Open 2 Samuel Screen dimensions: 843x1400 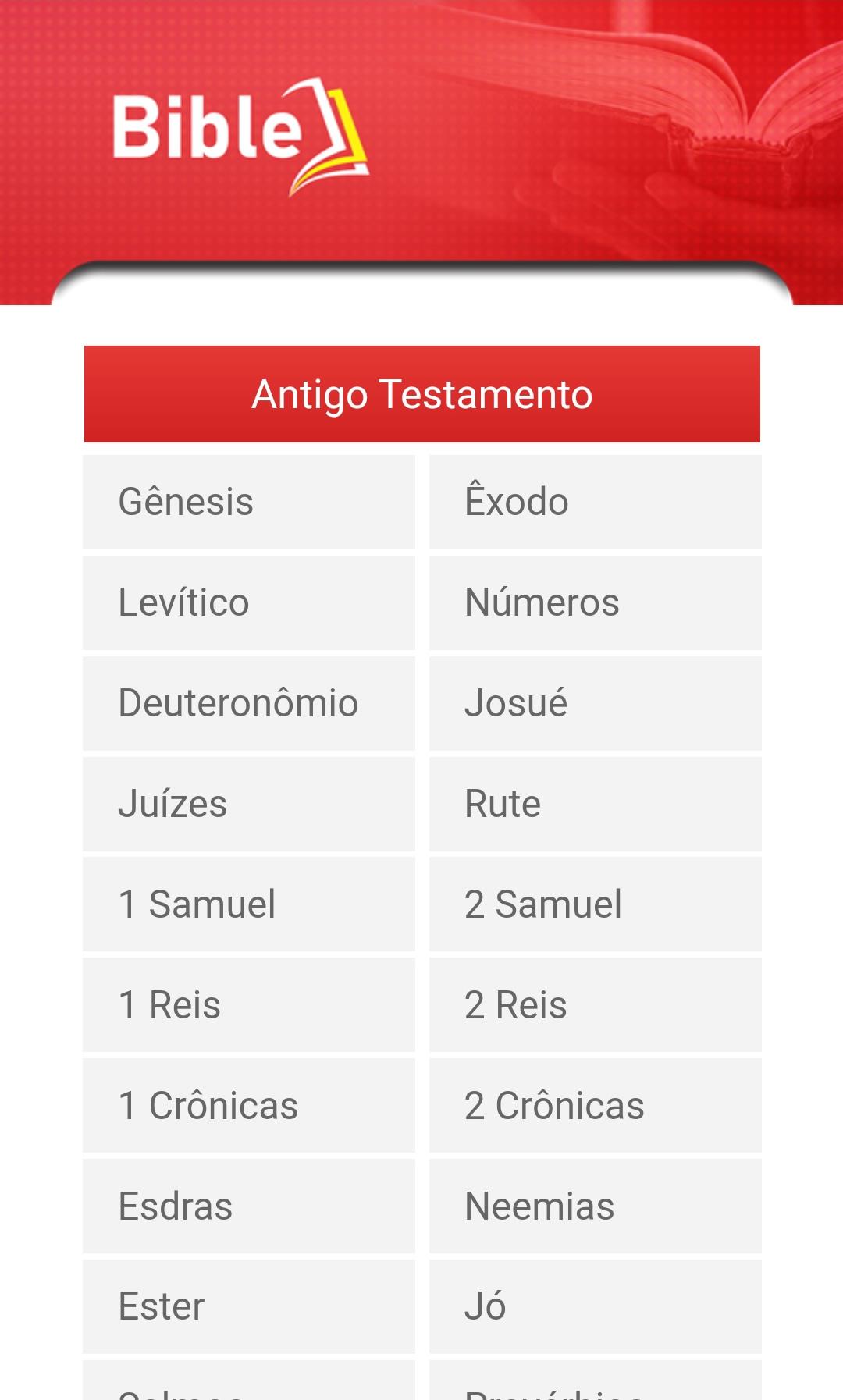[x=596, y=904]
